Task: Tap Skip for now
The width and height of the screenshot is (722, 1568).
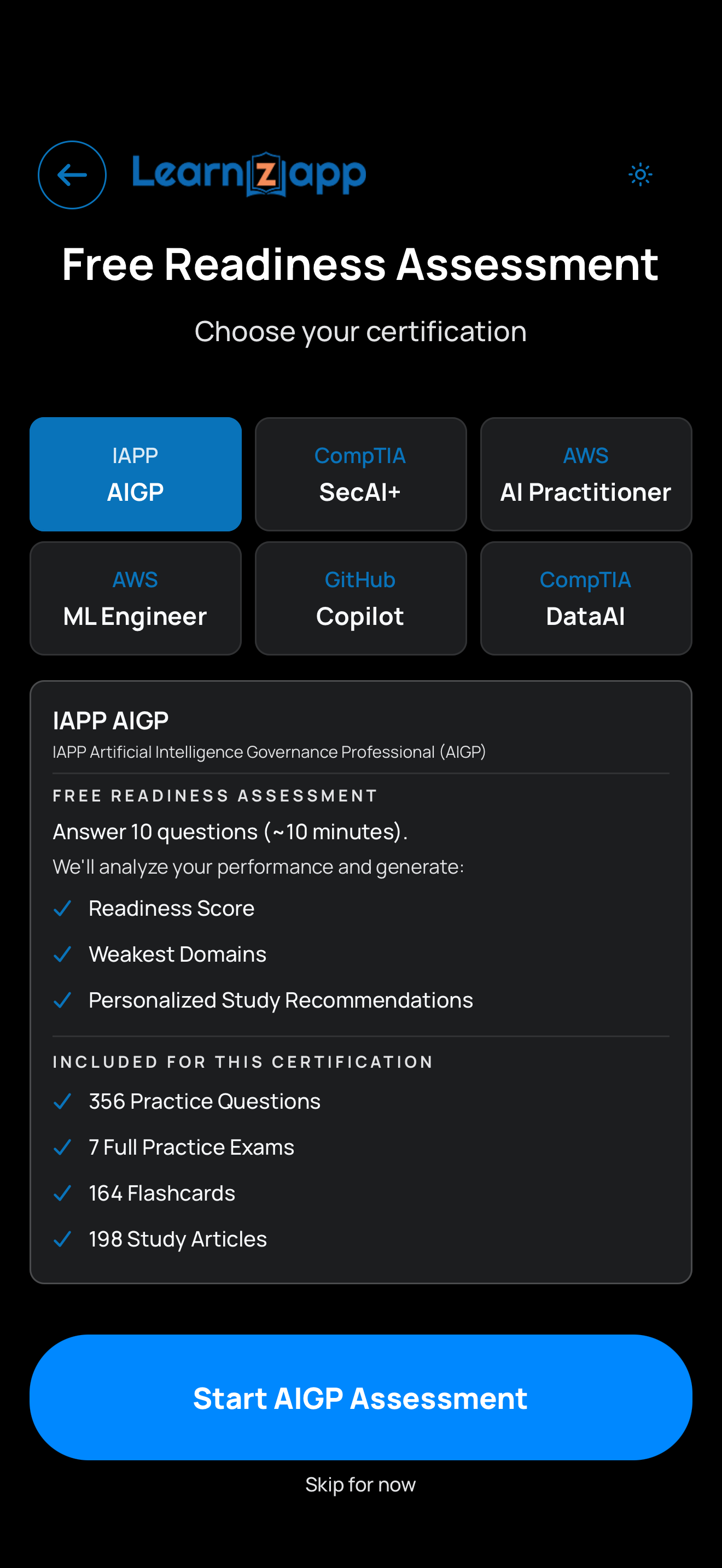Action: pyautogui.click(x=360, y=1484)
